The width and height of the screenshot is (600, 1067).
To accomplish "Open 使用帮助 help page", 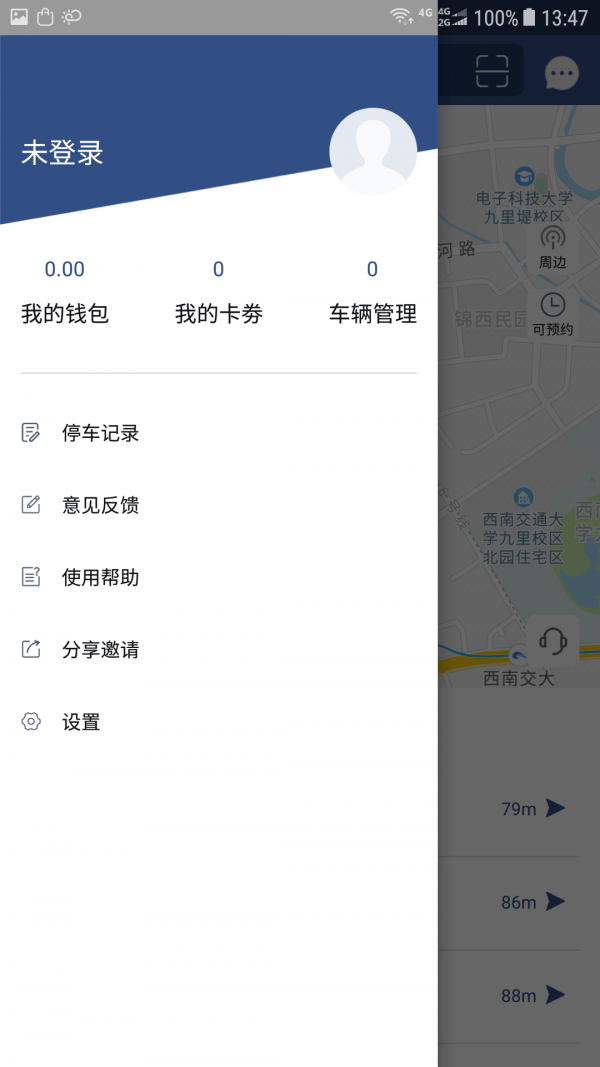I will click(99, 577).
